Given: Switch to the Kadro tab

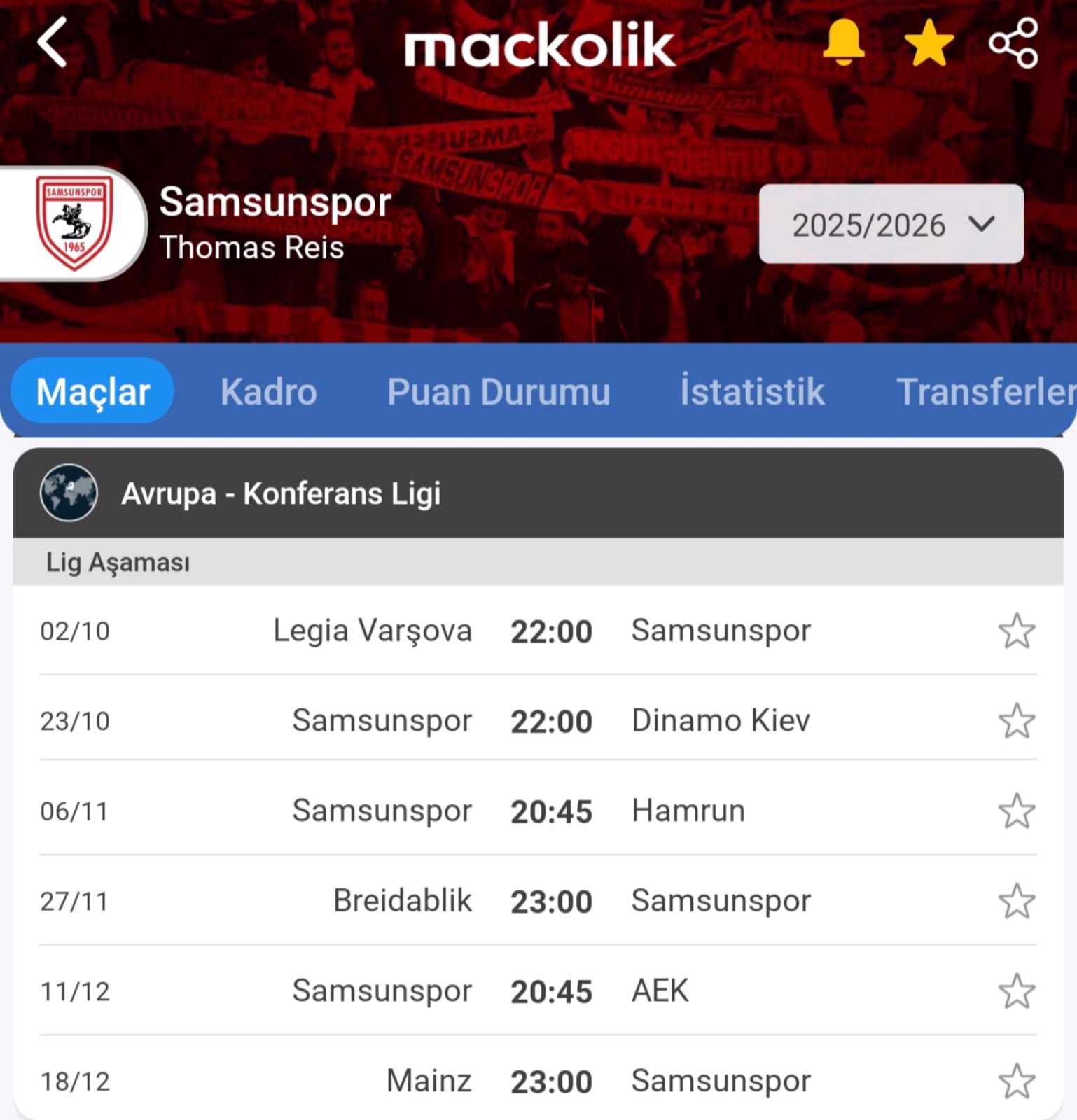Looking at the screenshot, I should coord(268,391).
